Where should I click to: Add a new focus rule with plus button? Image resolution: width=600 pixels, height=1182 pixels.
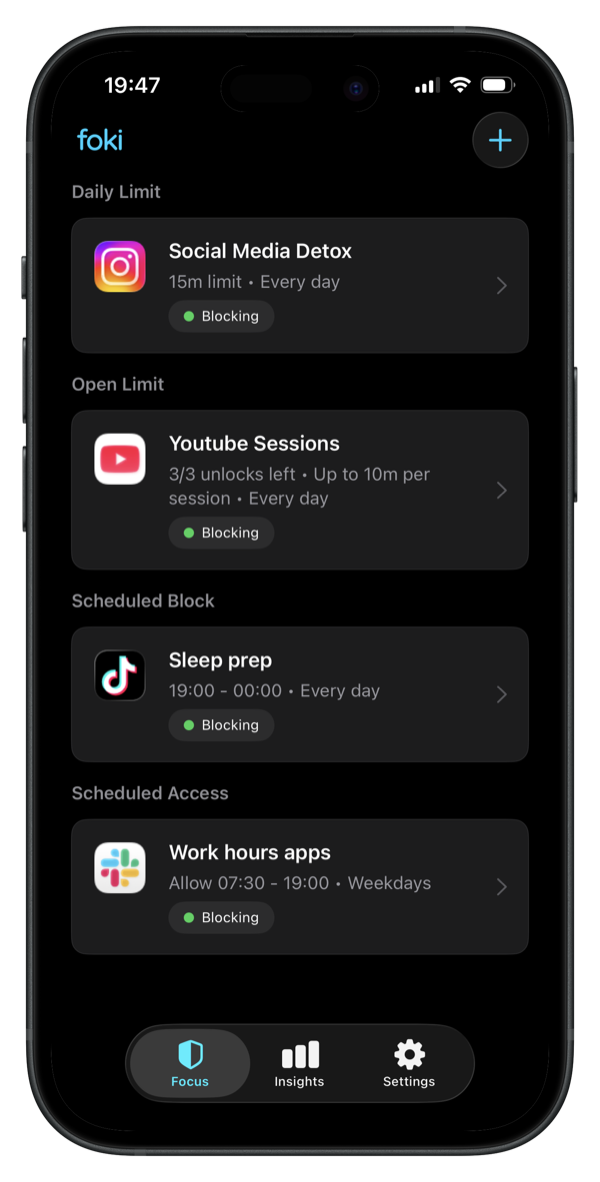pos(500,141)
